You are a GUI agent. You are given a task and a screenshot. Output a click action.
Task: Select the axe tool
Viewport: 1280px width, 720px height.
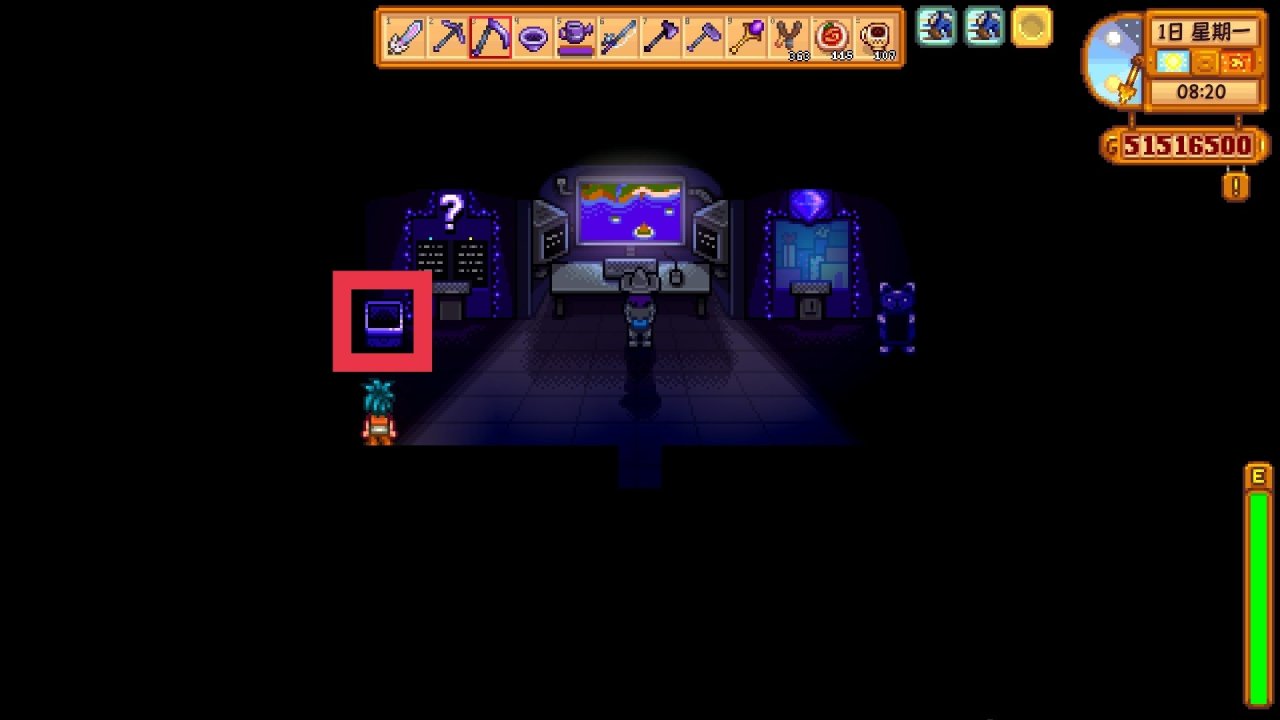(x=661, y=38)
